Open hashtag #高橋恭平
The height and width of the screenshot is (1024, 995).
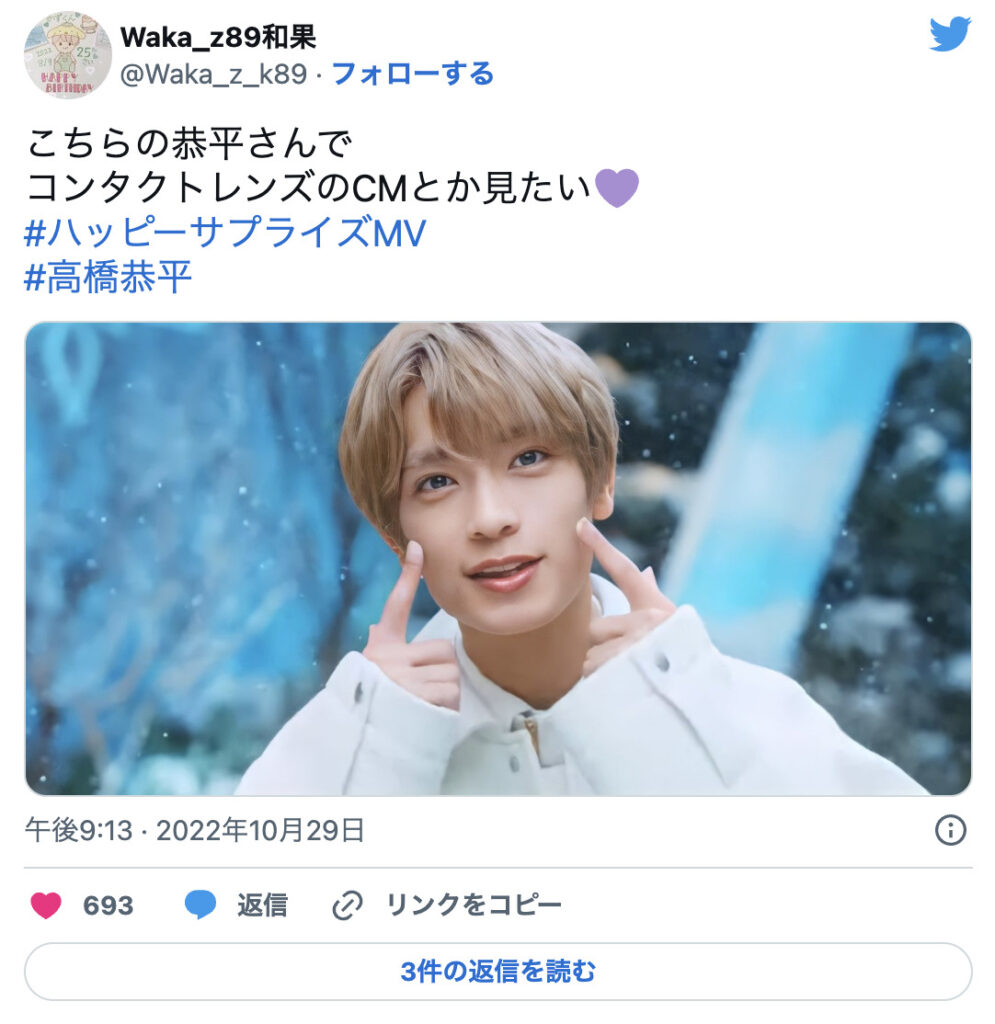[x=107, y=278]
